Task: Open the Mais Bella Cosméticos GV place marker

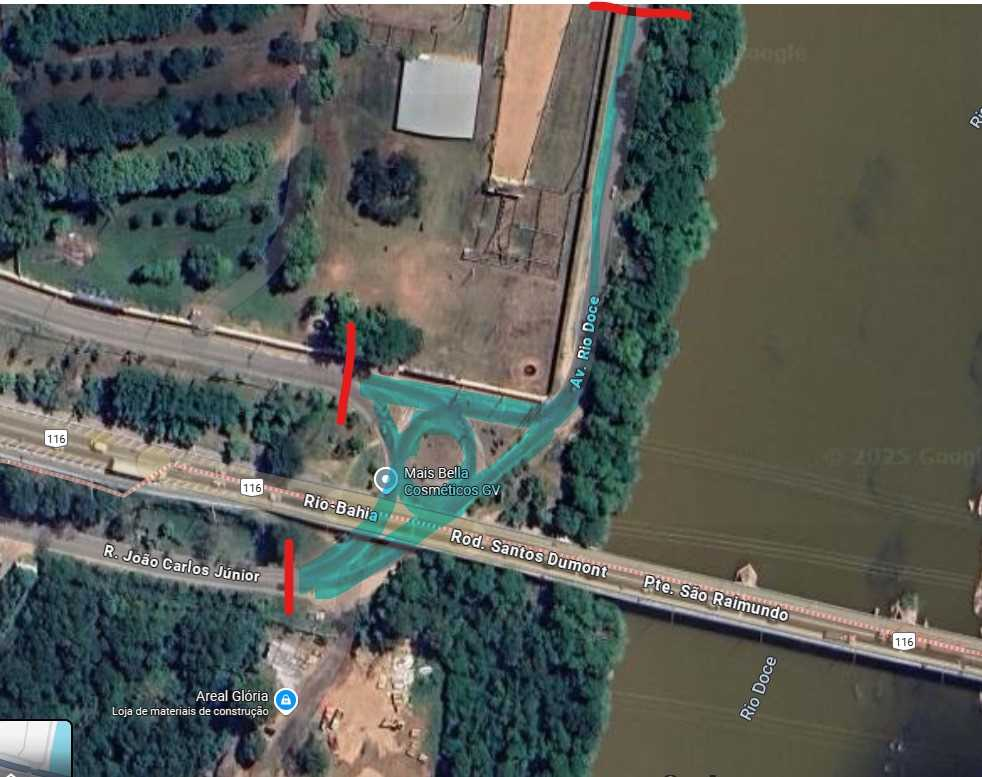Action: (x=386, y=480)
